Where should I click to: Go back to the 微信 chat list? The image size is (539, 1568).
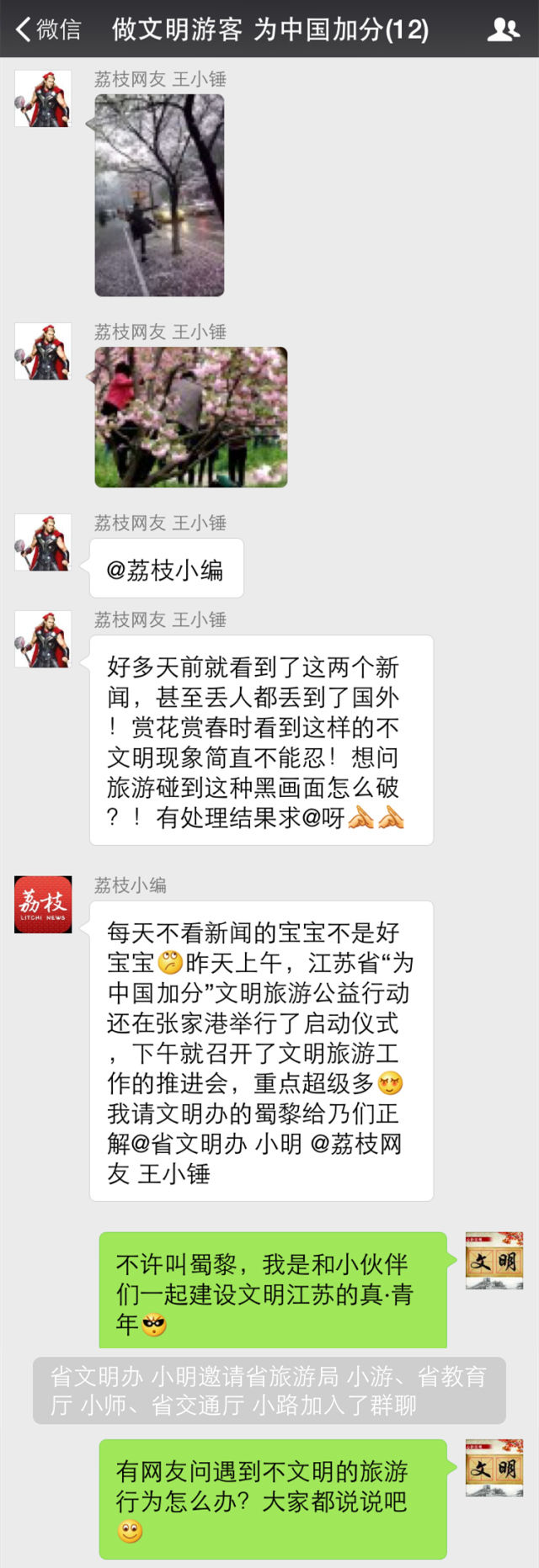coord(48,29)
